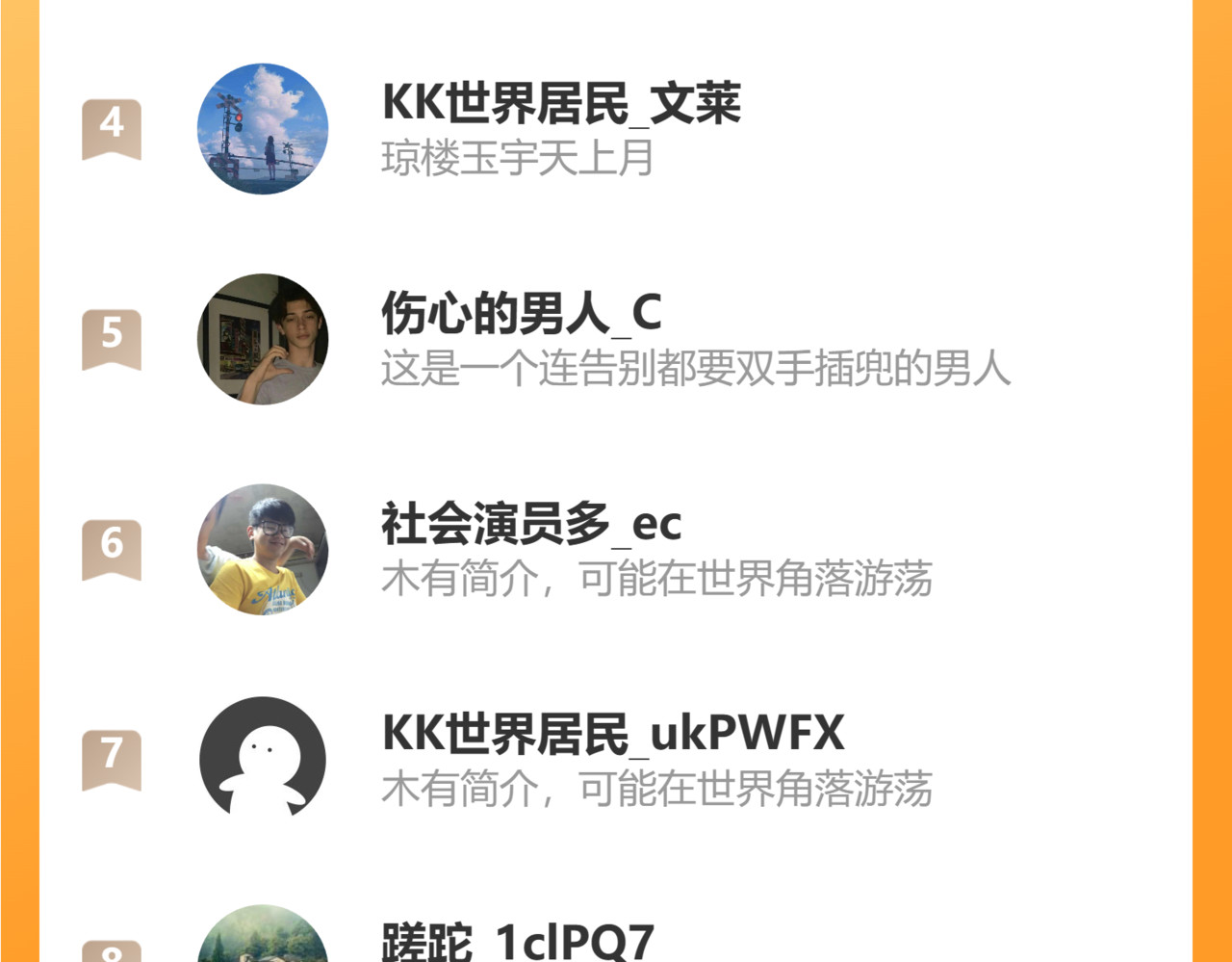View the profile of 社会演员多_ec
This screenshot has height=962, width=1232.
[x=530, y=525]
